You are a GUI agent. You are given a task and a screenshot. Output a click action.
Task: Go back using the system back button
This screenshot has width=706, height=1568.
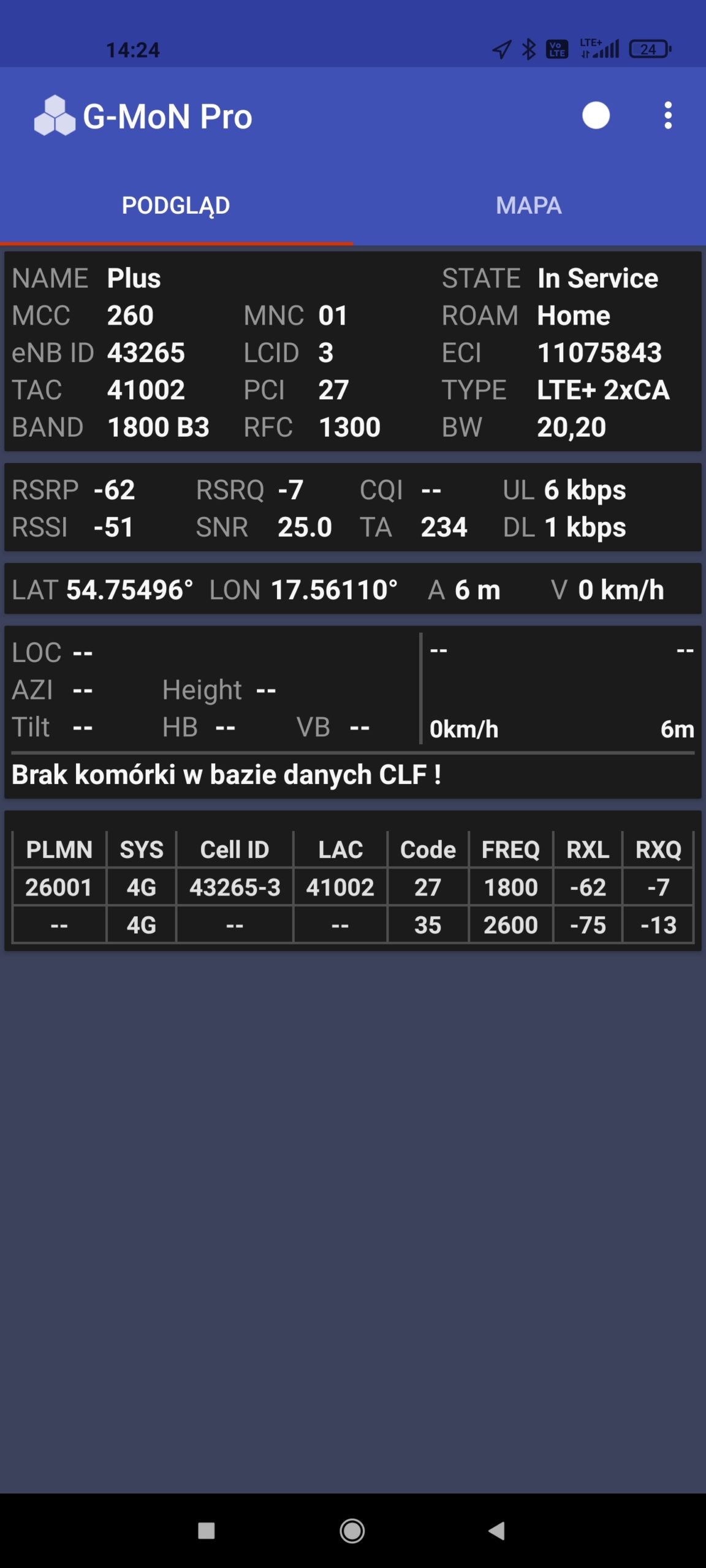pyautogui.click(x=496, y=1531)
